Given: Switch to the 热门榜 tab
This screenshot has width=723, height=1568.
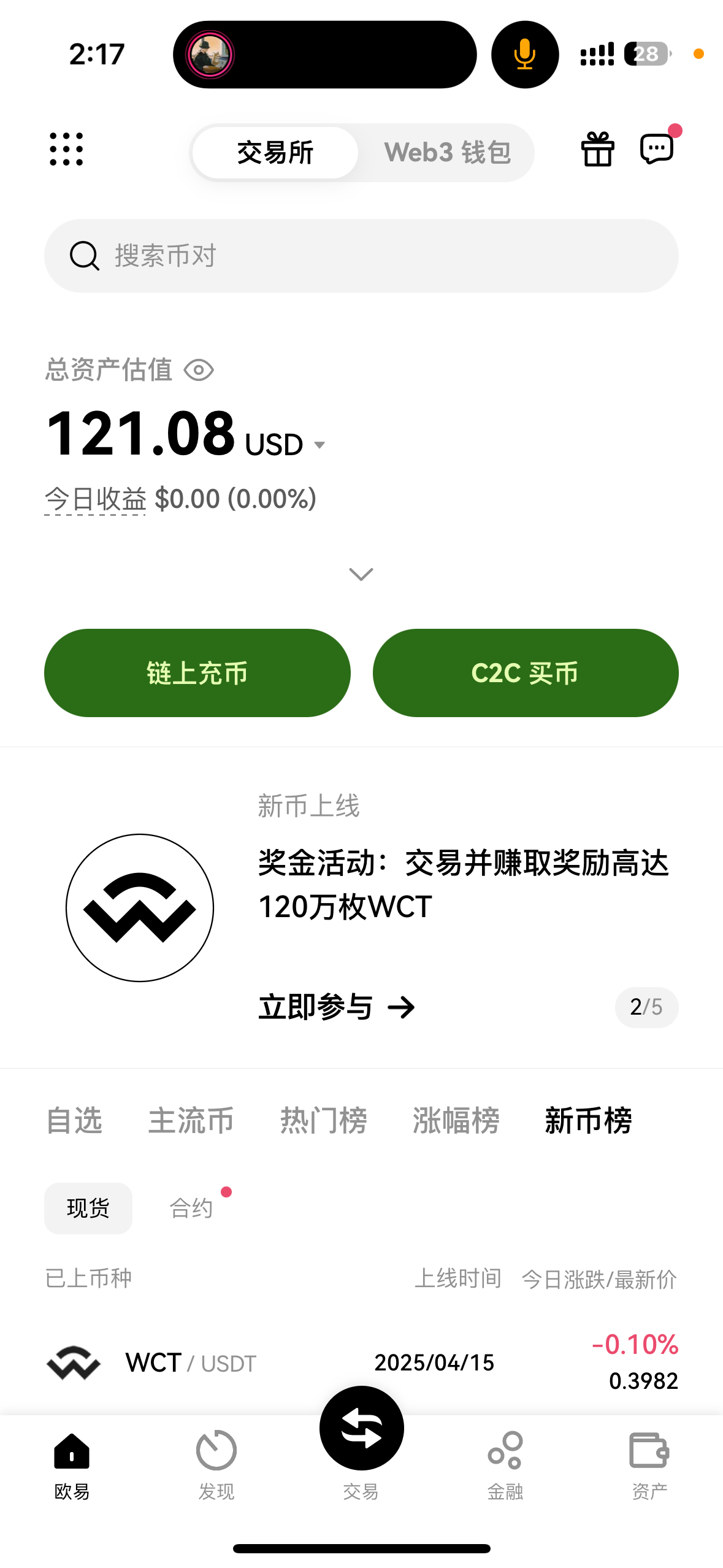Looking at the screenshot, I should (323, 1121).
